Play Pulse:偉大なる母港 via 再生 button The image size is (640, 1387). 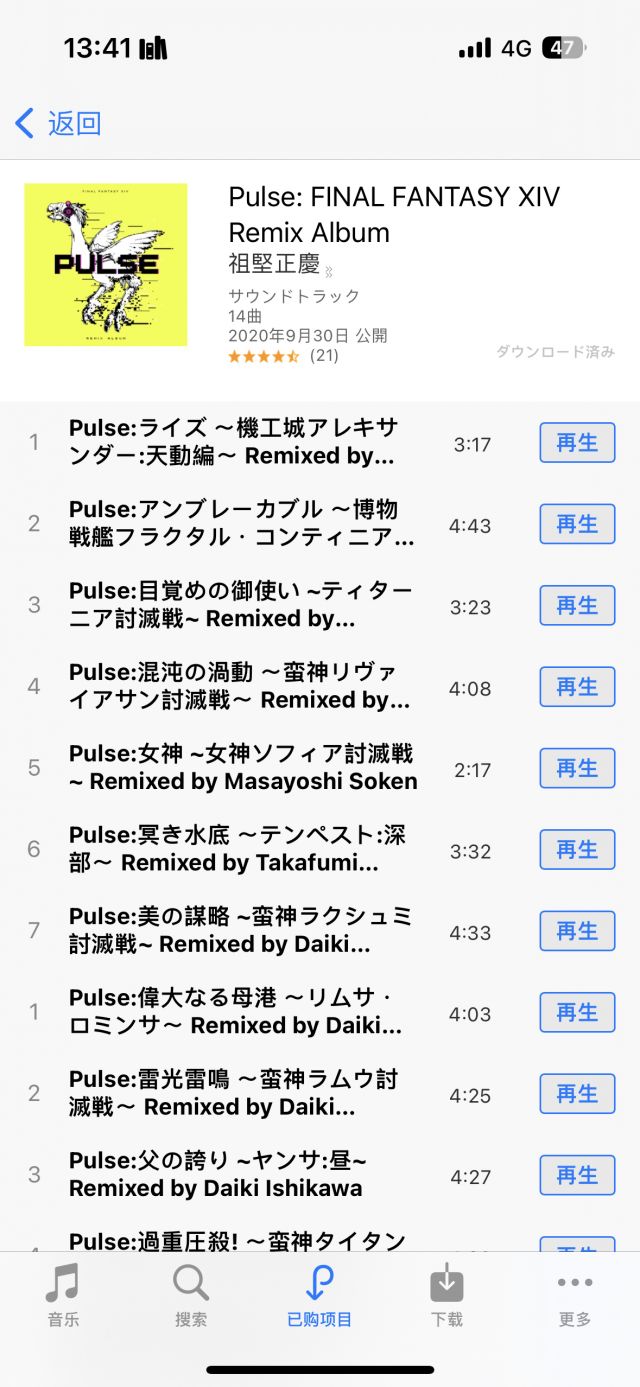click(x=577, y=1013)
